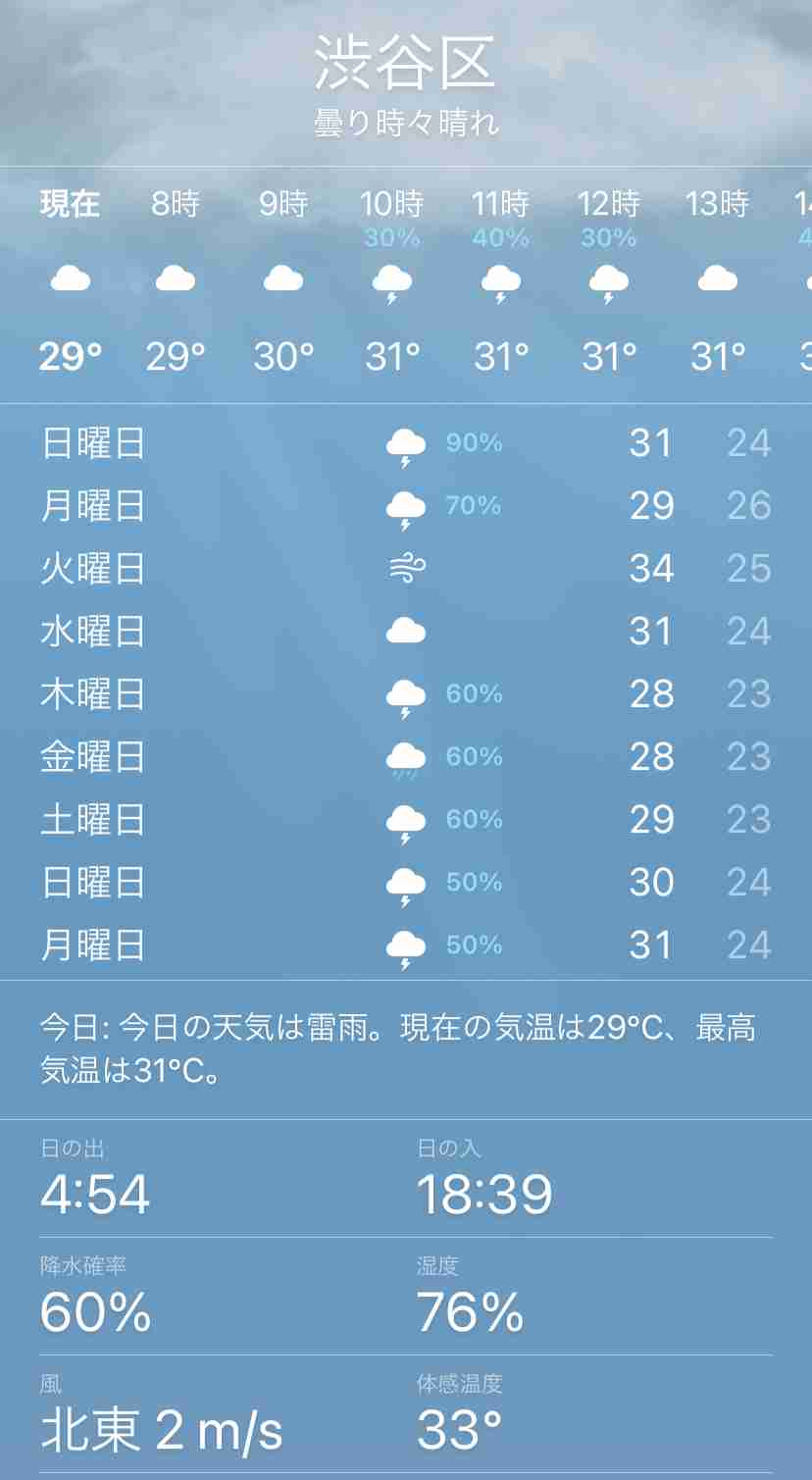Image resolution: width=812 pixels, height=1480 pixels.
Task: Expand the 月曜日 daily forecast row
Action: (406, 505)
